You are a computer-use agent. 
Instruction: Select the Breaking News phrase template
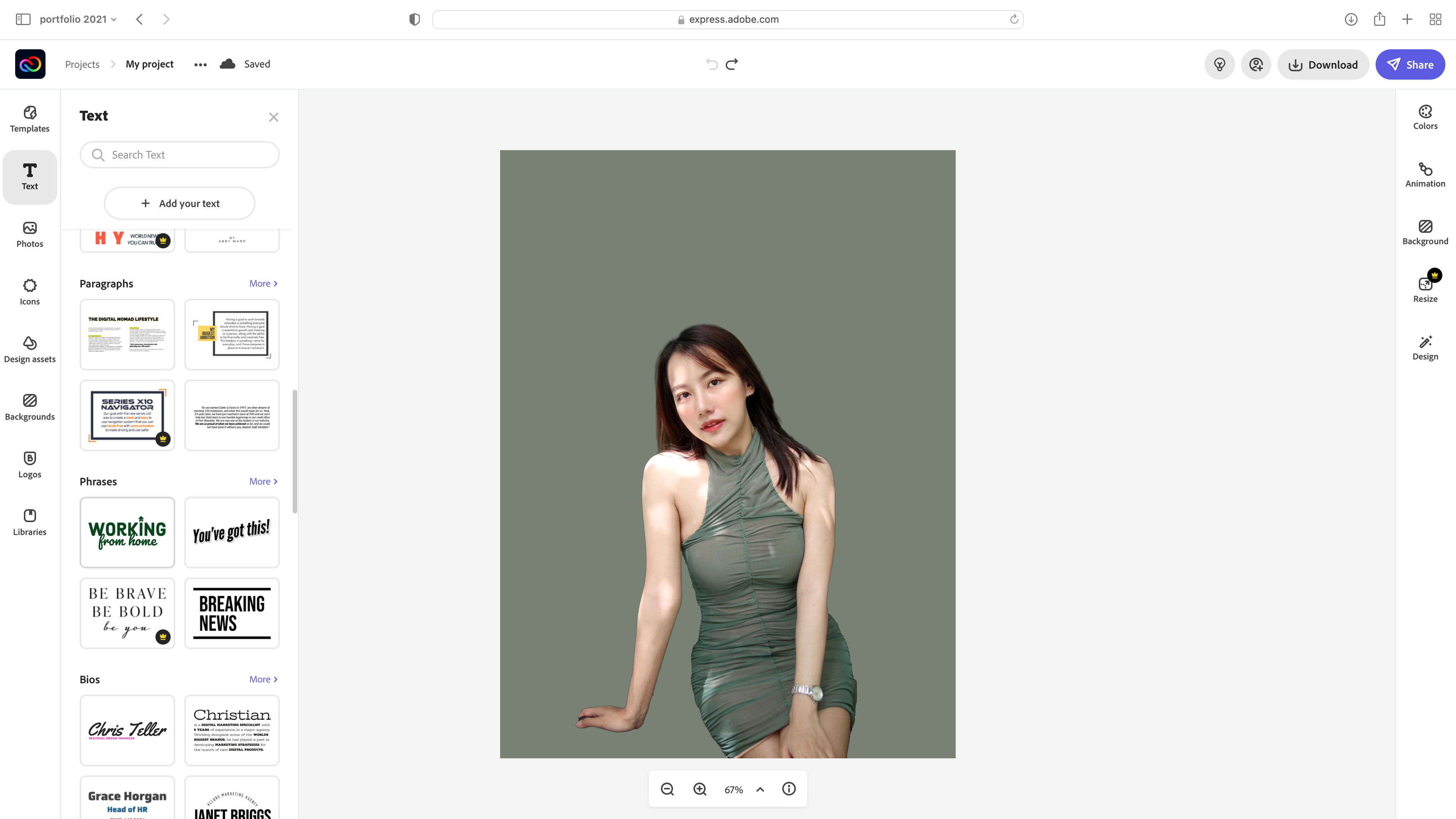pos(232,613)
